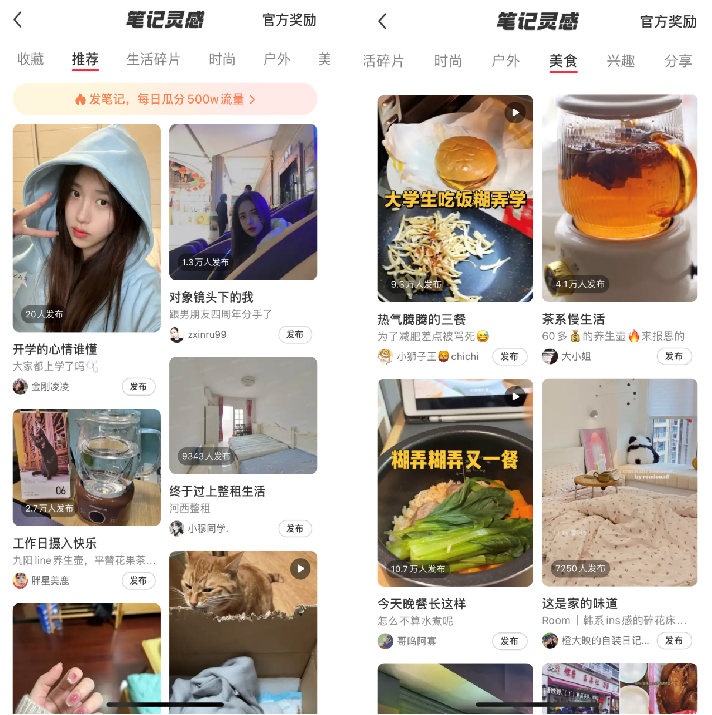The width and height of the screenshot is (712, 715).
Task: Open the 开学的心情谁懂 card
Action: coord(87,229)
